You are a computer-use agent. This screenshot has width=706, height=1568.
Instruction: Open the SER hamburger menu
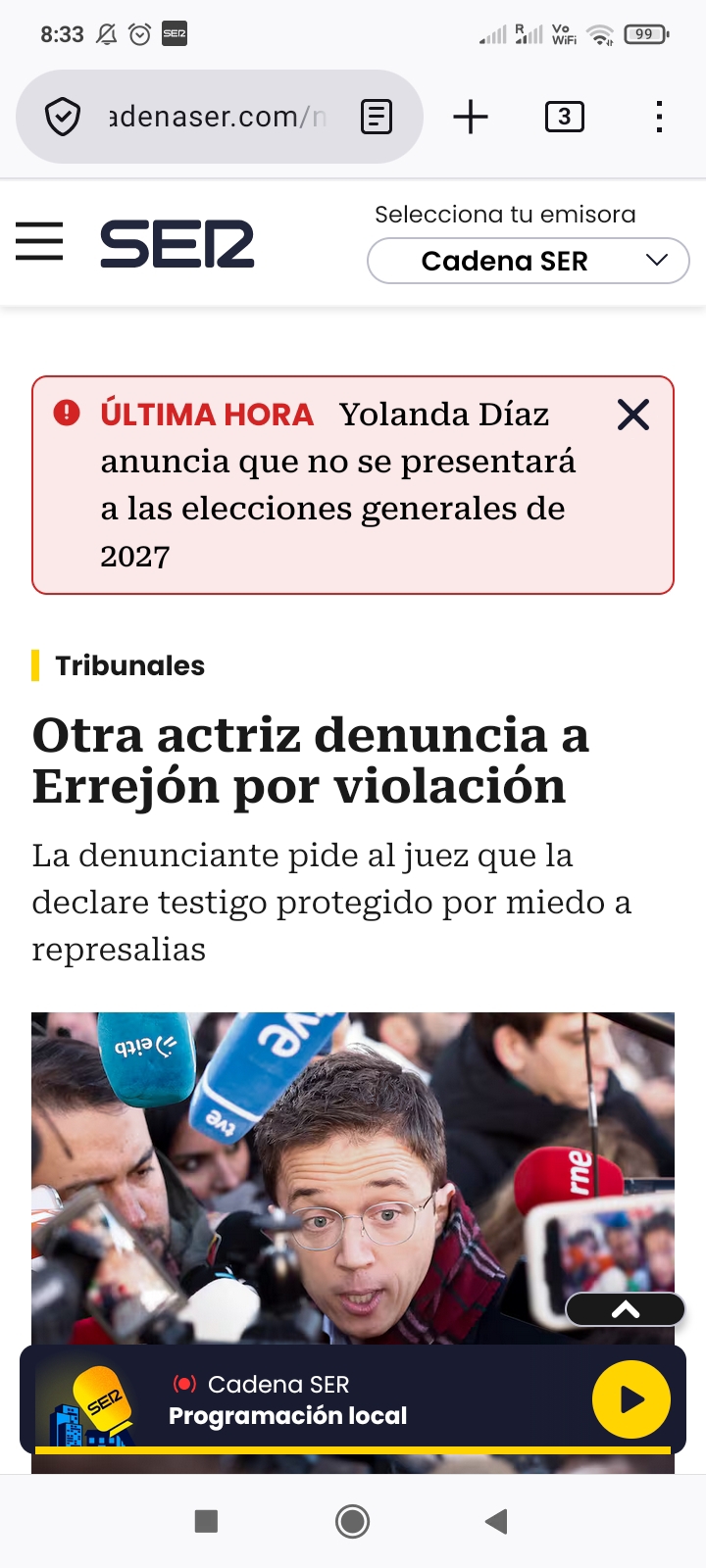(39, 241)
